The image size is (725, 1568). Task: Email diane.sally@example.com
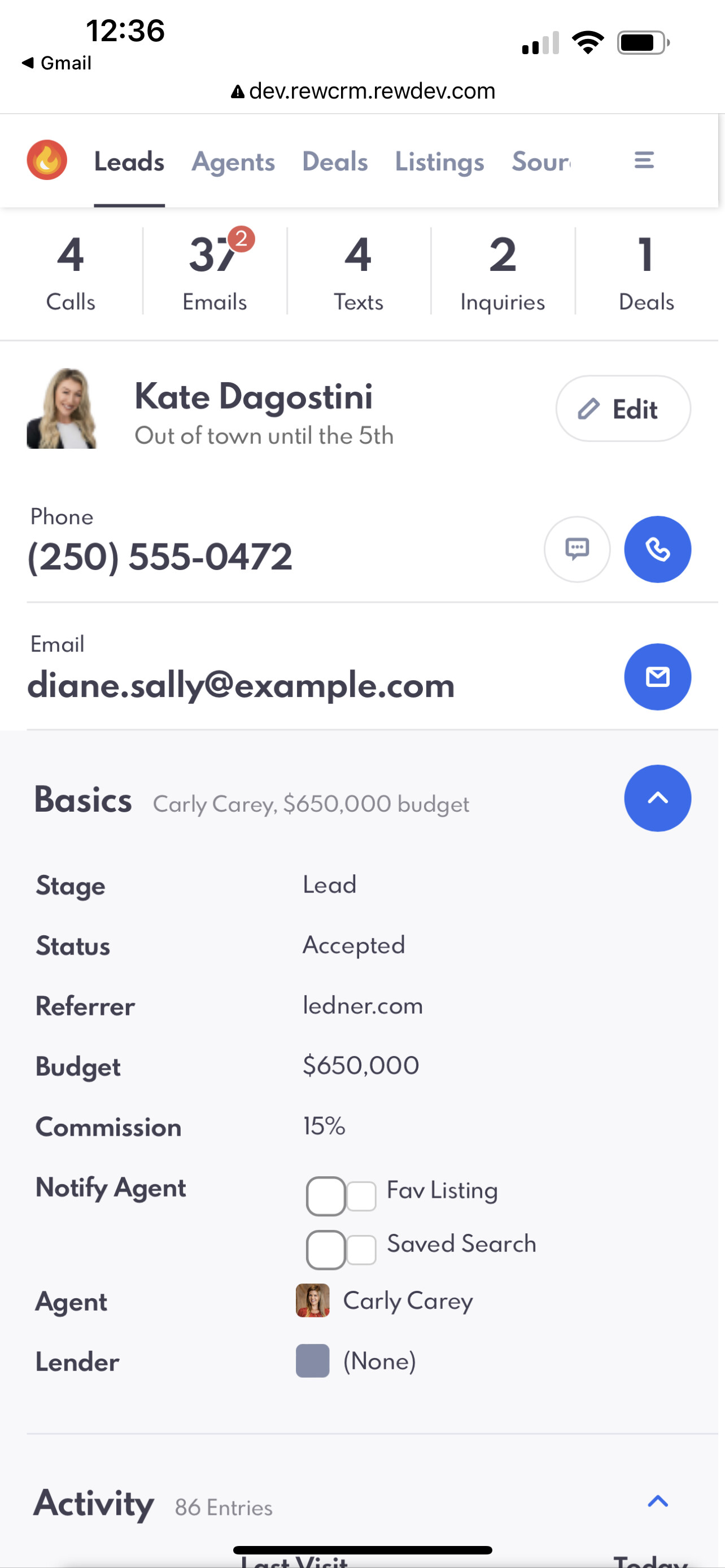tap(657, 676)
